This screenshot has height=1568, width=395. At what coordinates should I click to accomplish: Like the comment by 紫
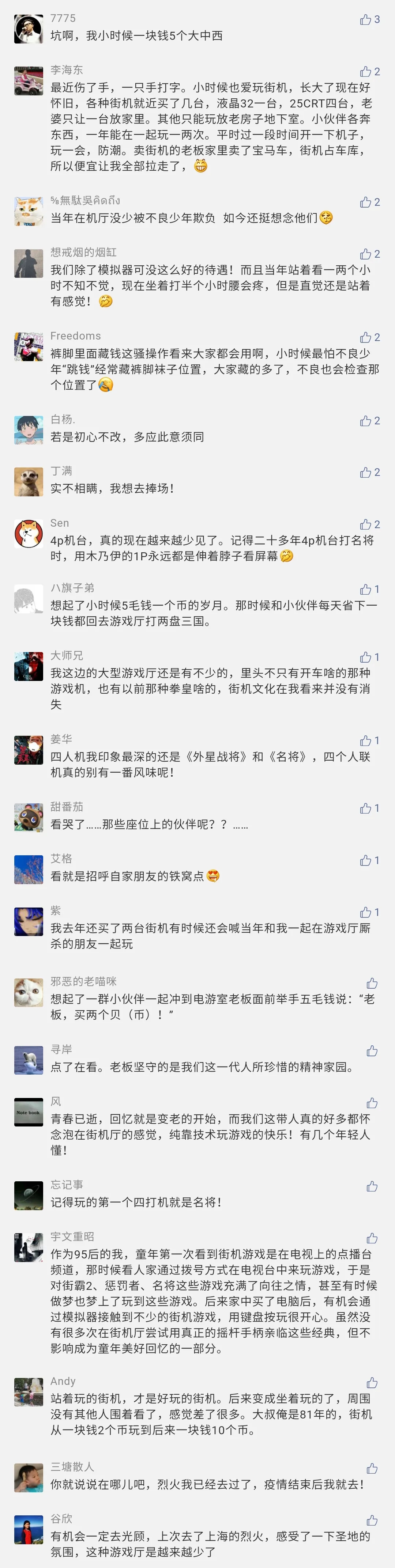(365, 912)
